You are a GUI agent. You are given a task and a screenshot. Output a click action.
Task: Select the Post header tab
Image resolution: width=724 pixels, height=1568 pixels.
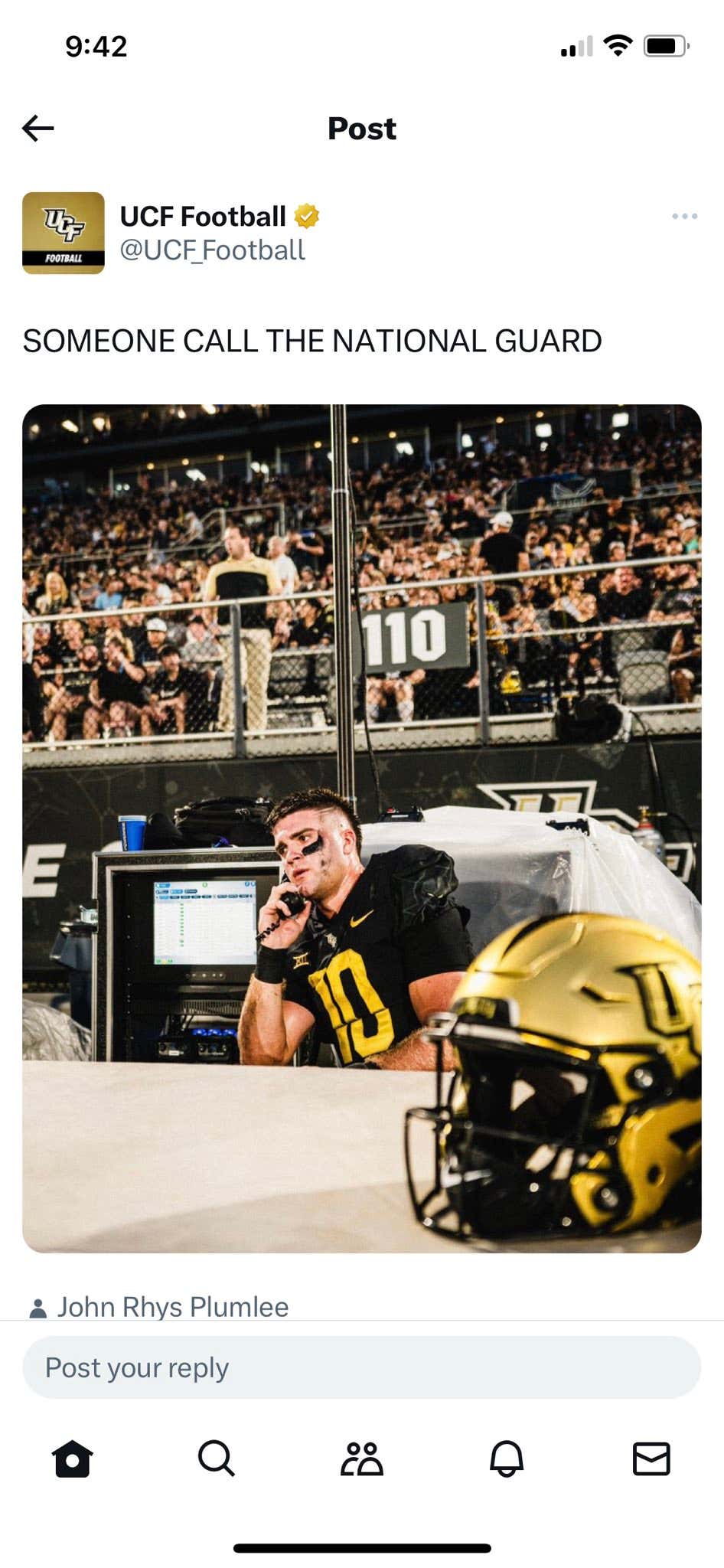[361, 128]
